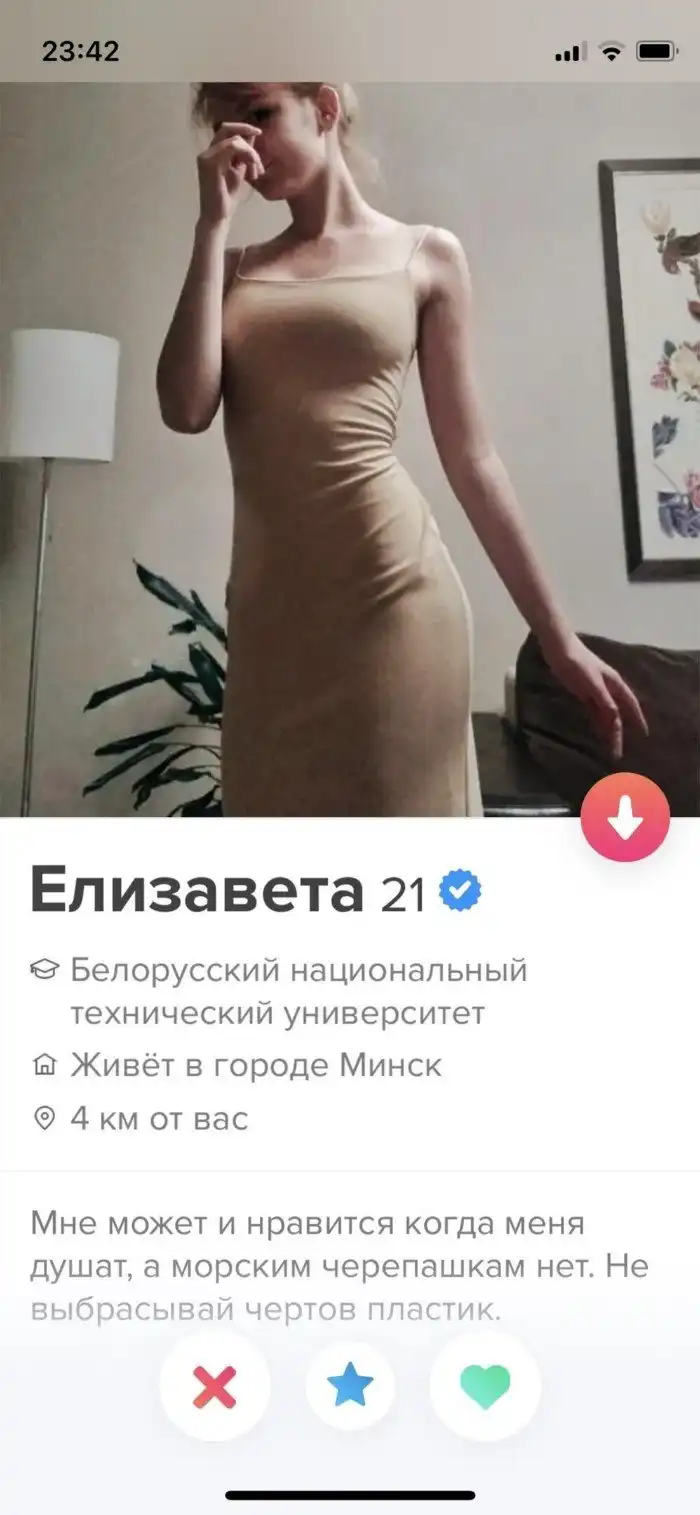Collapse the profile with the down arrow
This screenshot has width=700, height=1515.
625,817
